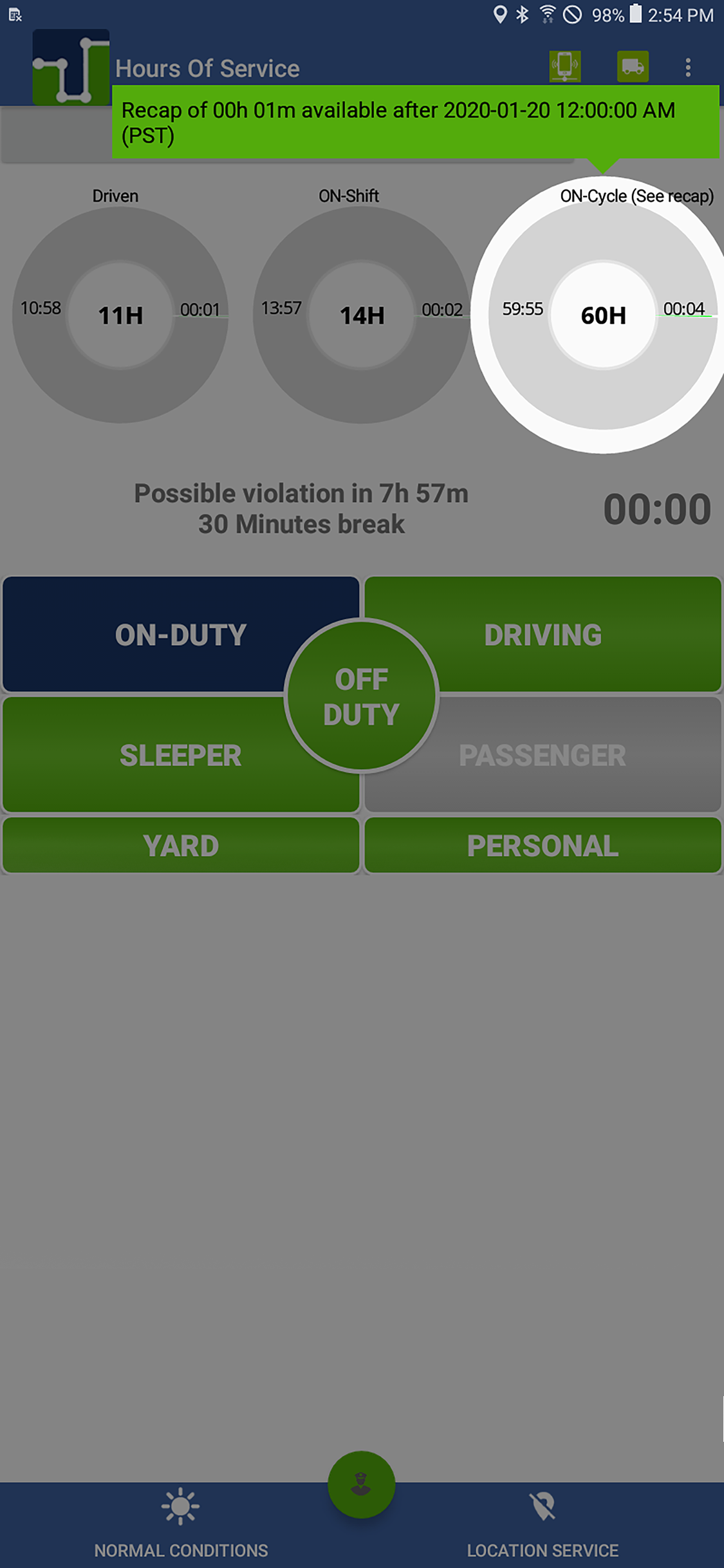724x1568 pixels.
Task: Open the overflow menu
Action: (x=687, y=68)
